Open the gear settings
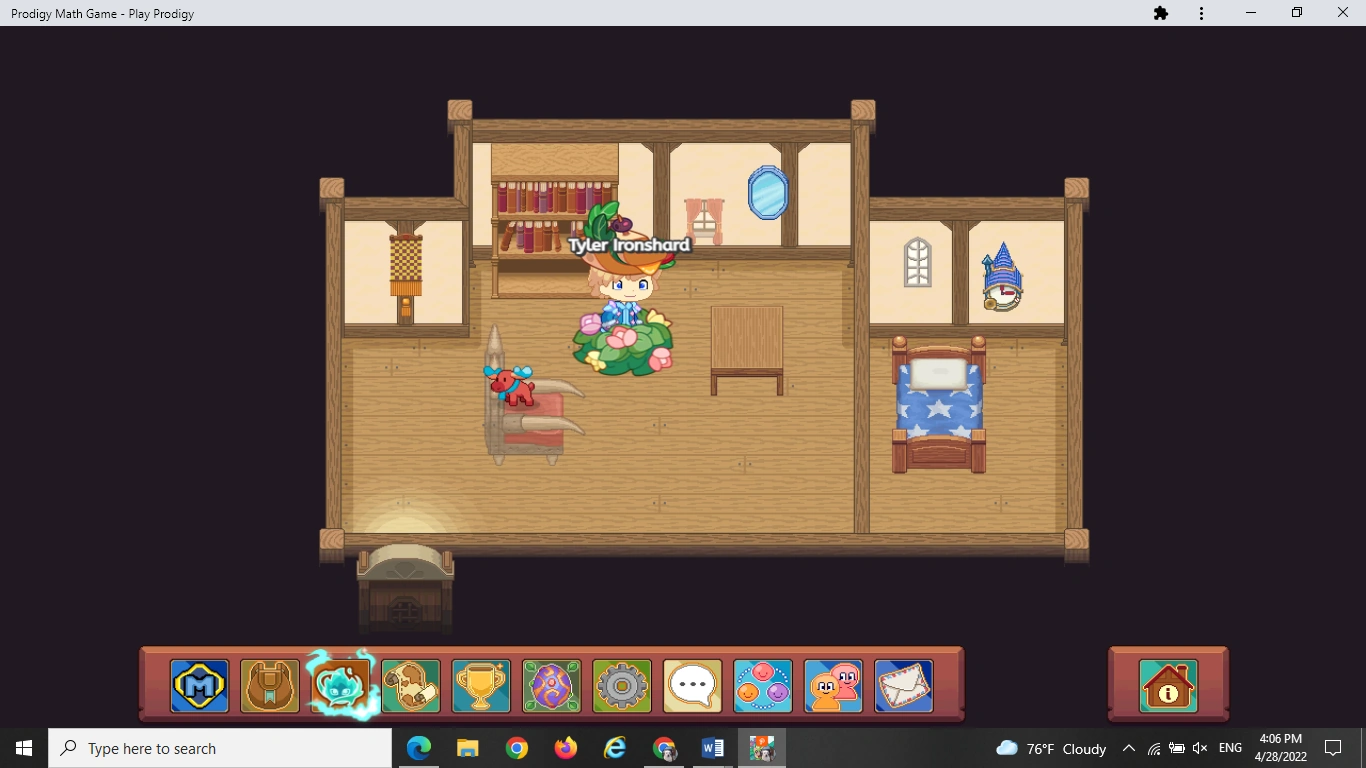1366x768 pixels. pos(622,686)
